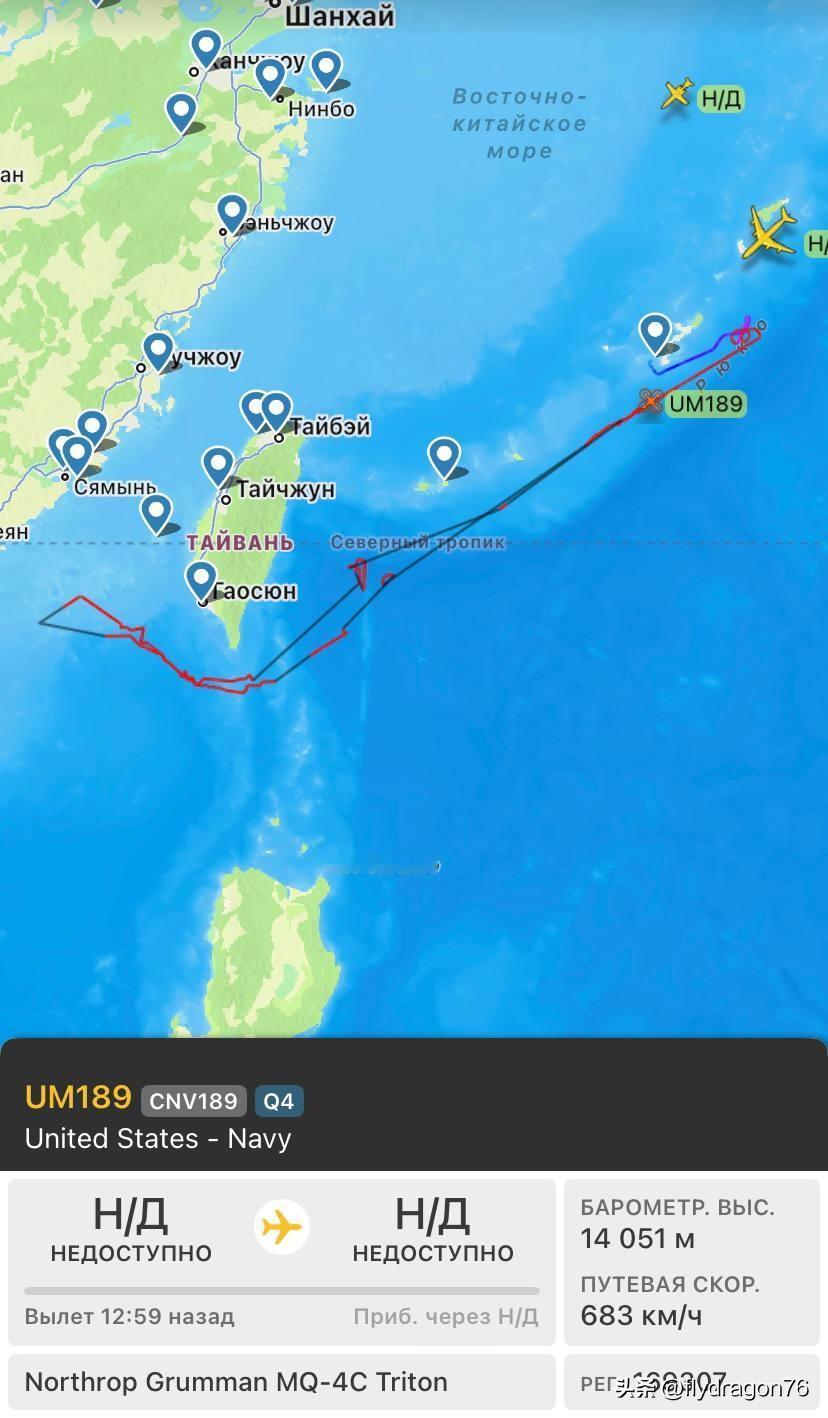Click the Q4 badge next to CNV189
Viewport: 828px width, 1418px height.
[x=278, y=1101]
